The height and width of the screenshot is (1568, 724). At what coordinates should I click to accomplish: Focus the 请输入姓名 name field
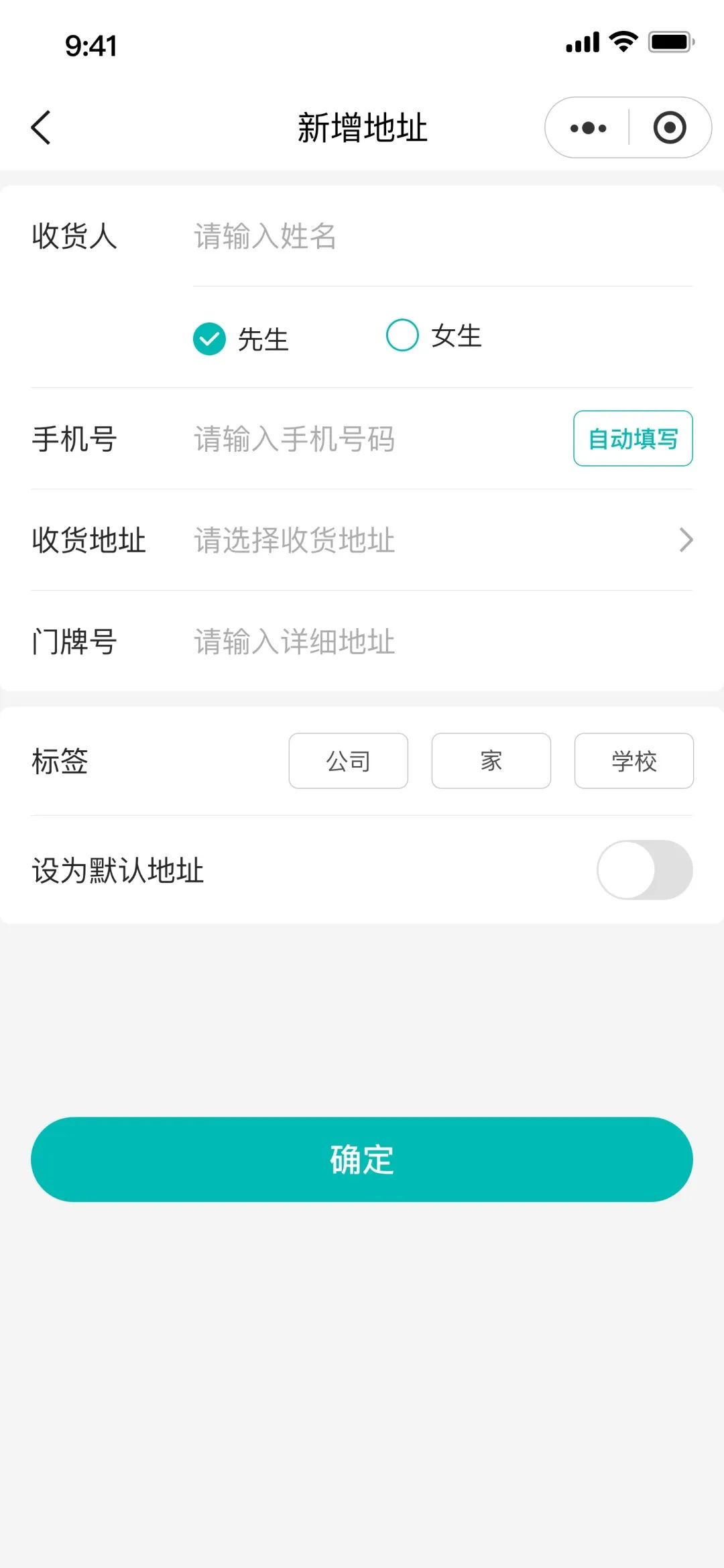(x=442, y=237)
